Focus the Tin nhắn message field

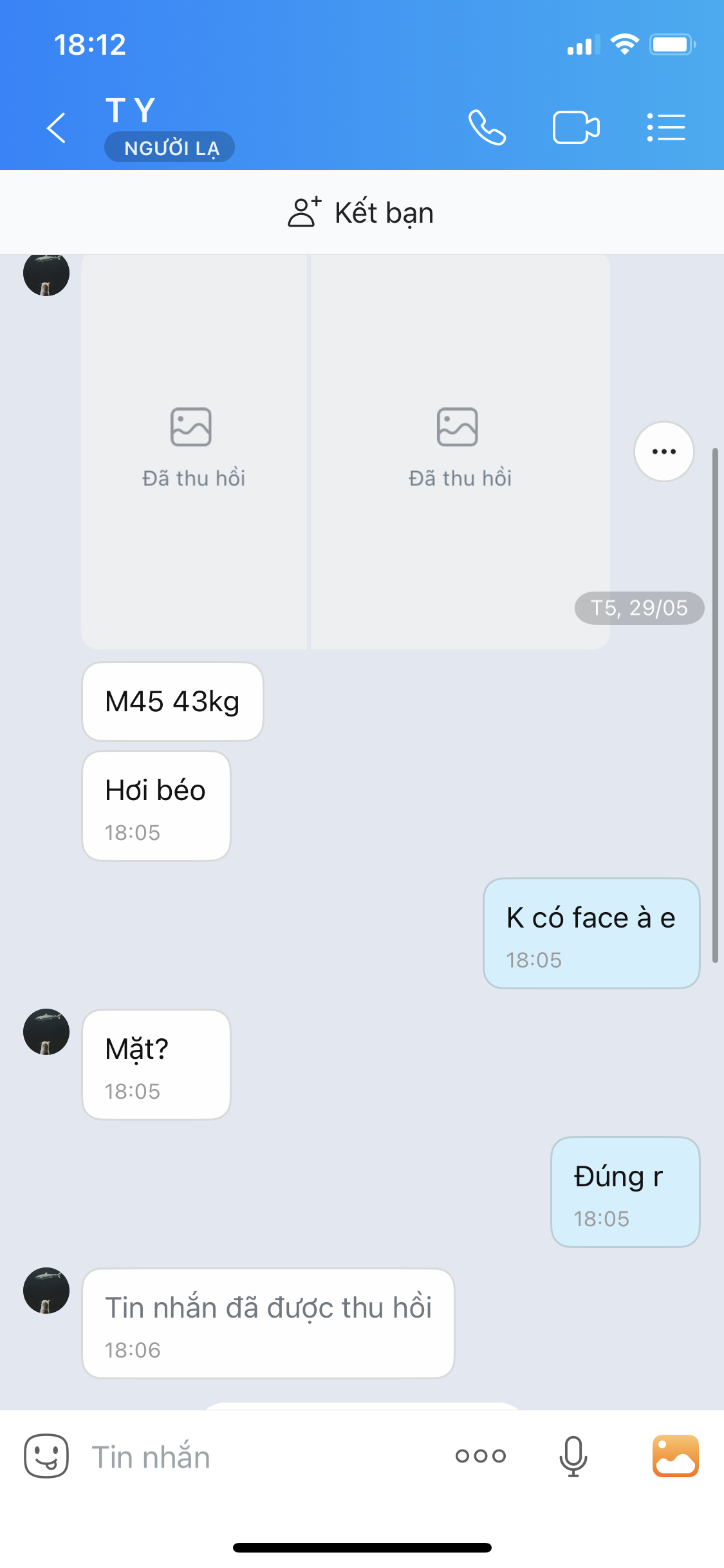(257, 1457)
